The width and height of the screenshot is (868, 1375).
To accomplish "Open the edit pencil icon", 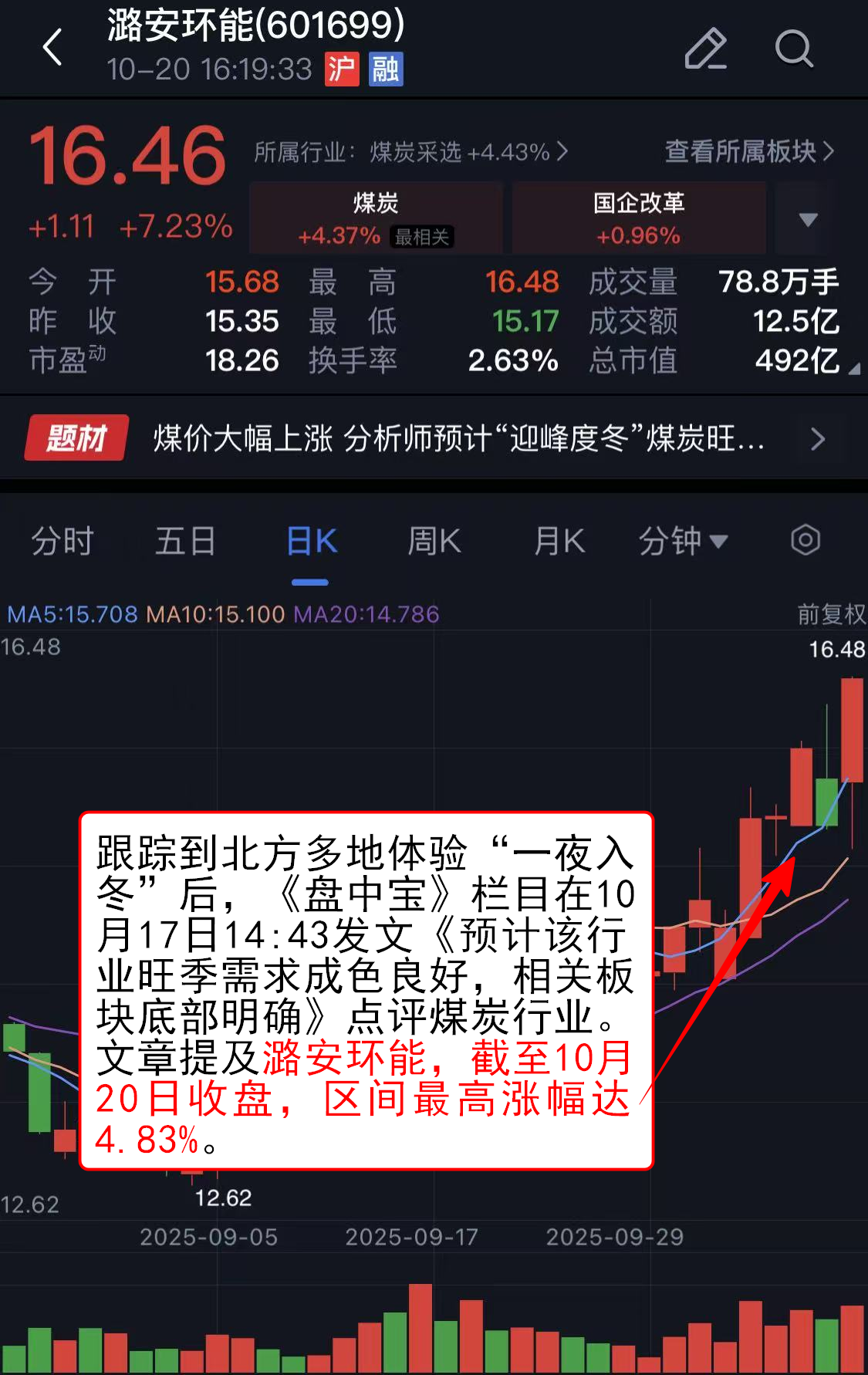I will (x=705, y=49).
